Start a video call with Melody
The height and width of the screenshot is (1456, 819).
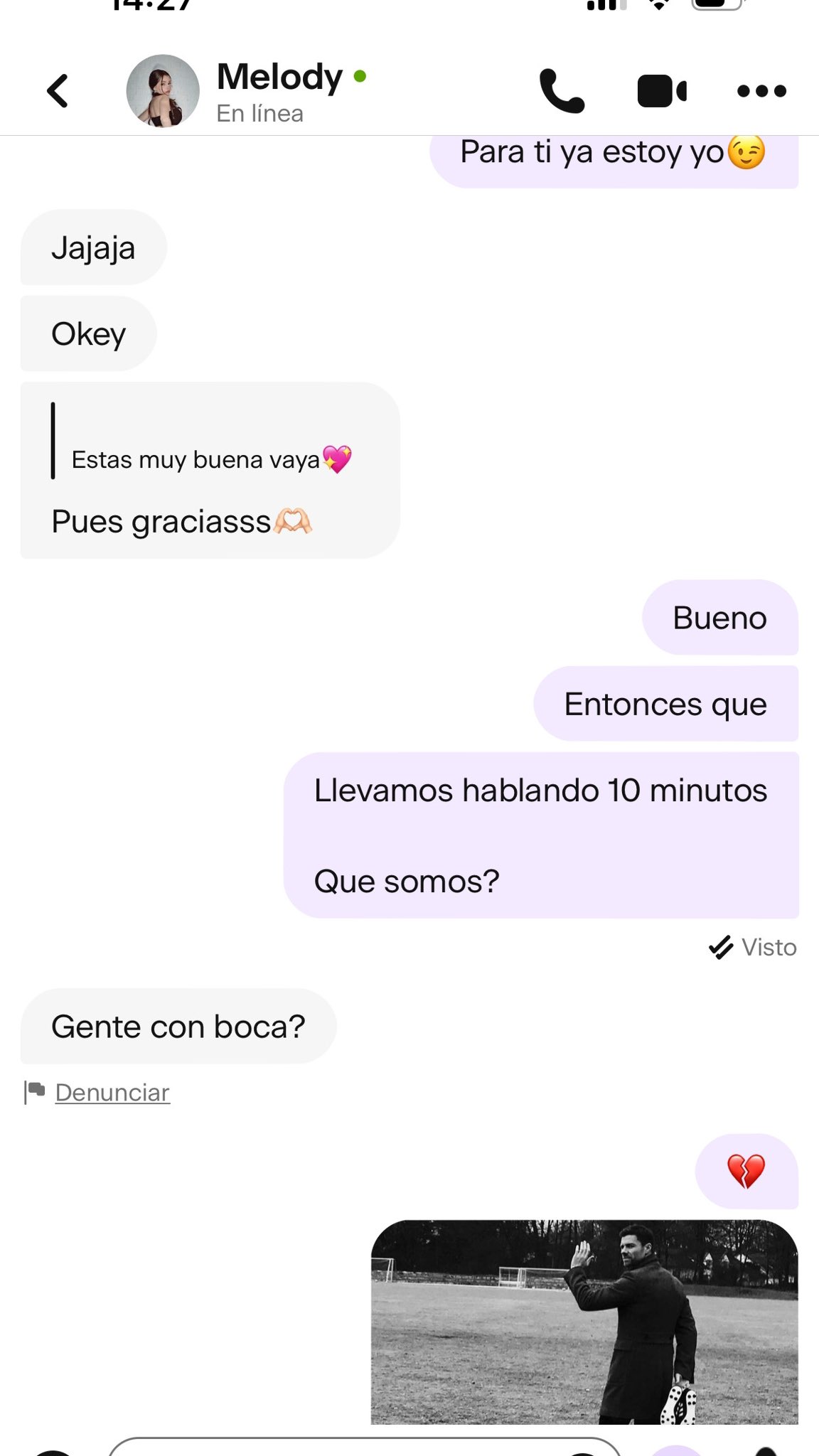pos(662,91)
